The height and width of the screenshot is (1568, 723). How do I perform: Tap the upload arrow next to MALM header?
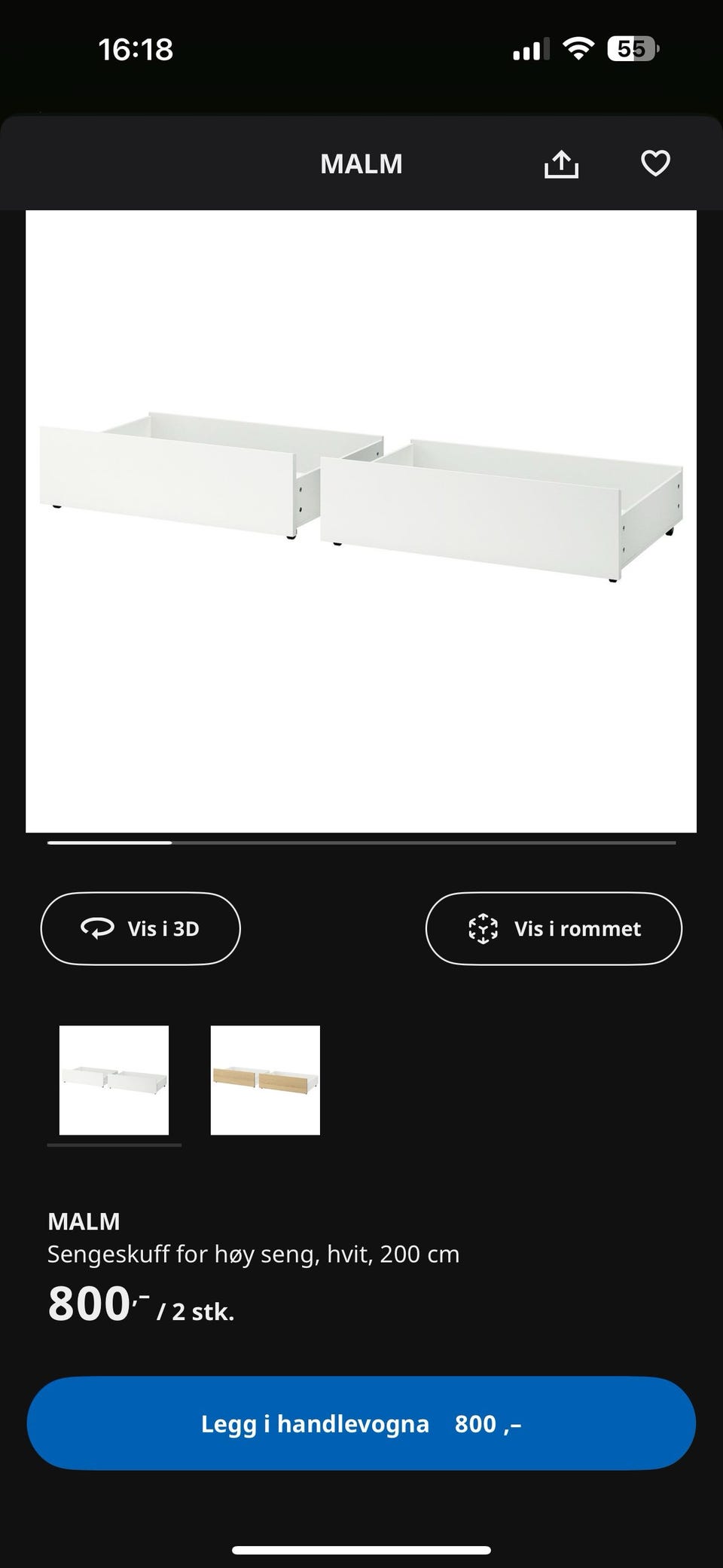pos(560,164)
